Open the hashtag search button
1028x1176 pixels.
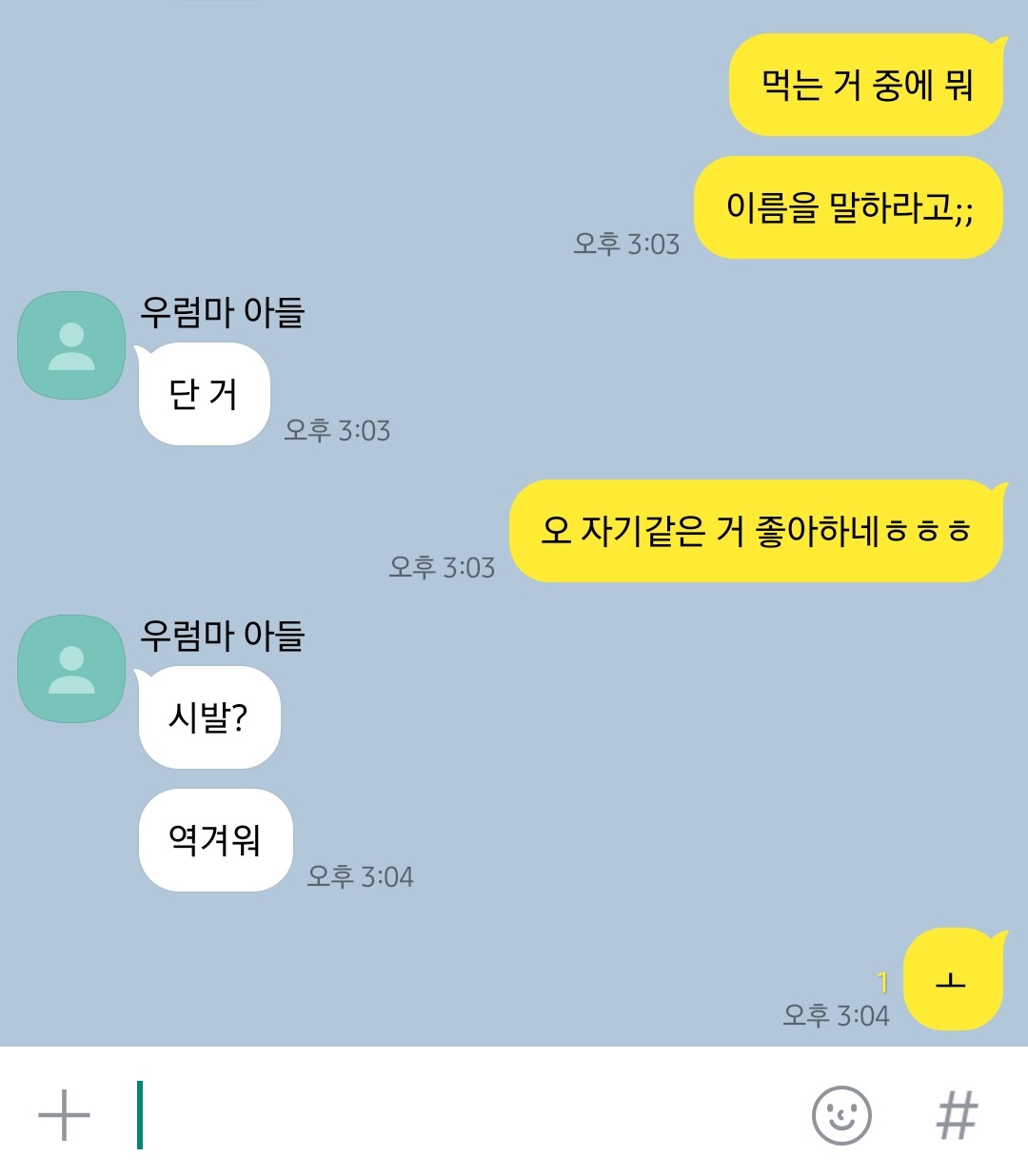957,1114
